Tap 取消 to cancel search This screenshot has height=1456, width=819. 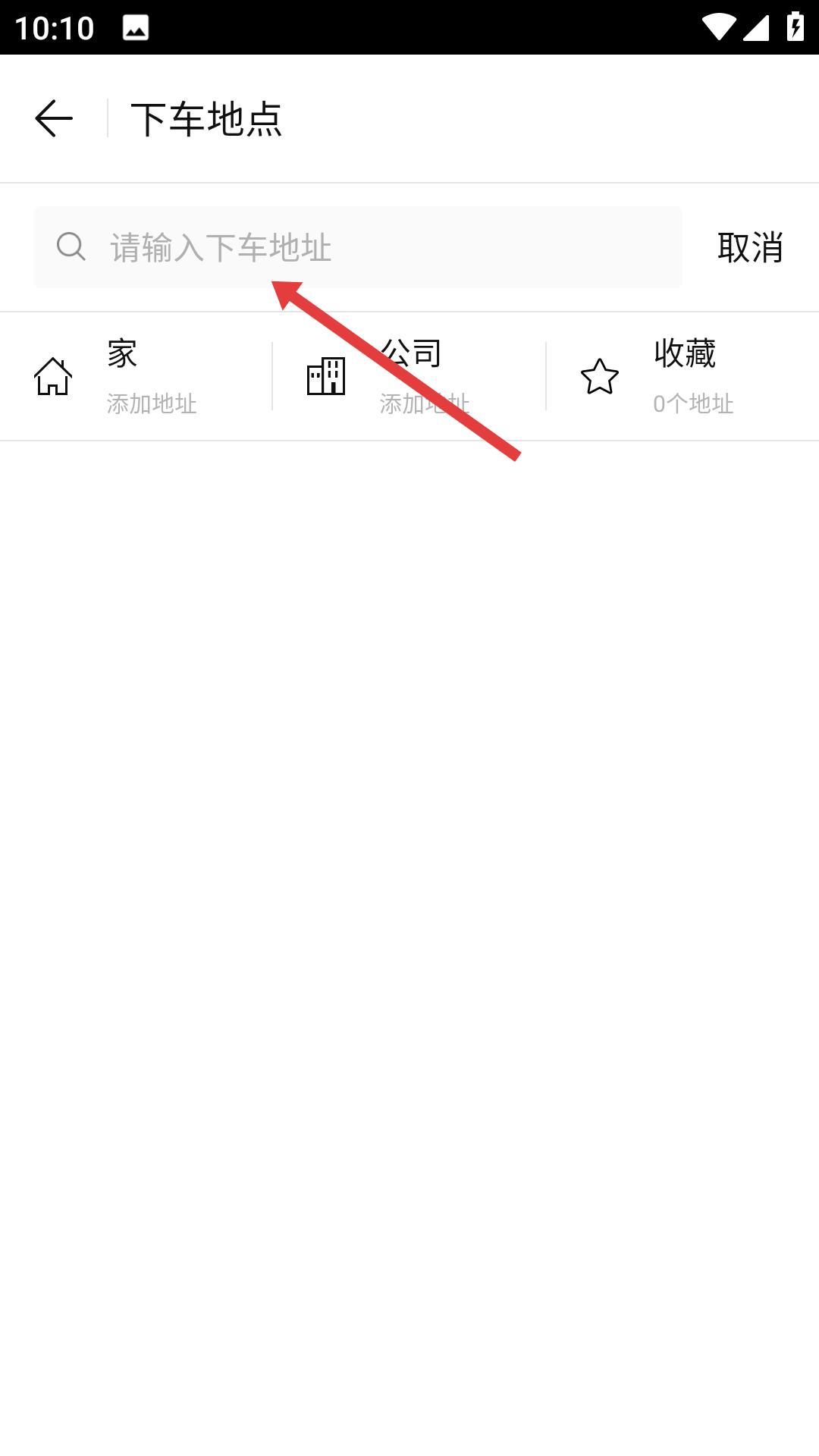(749, 247)
